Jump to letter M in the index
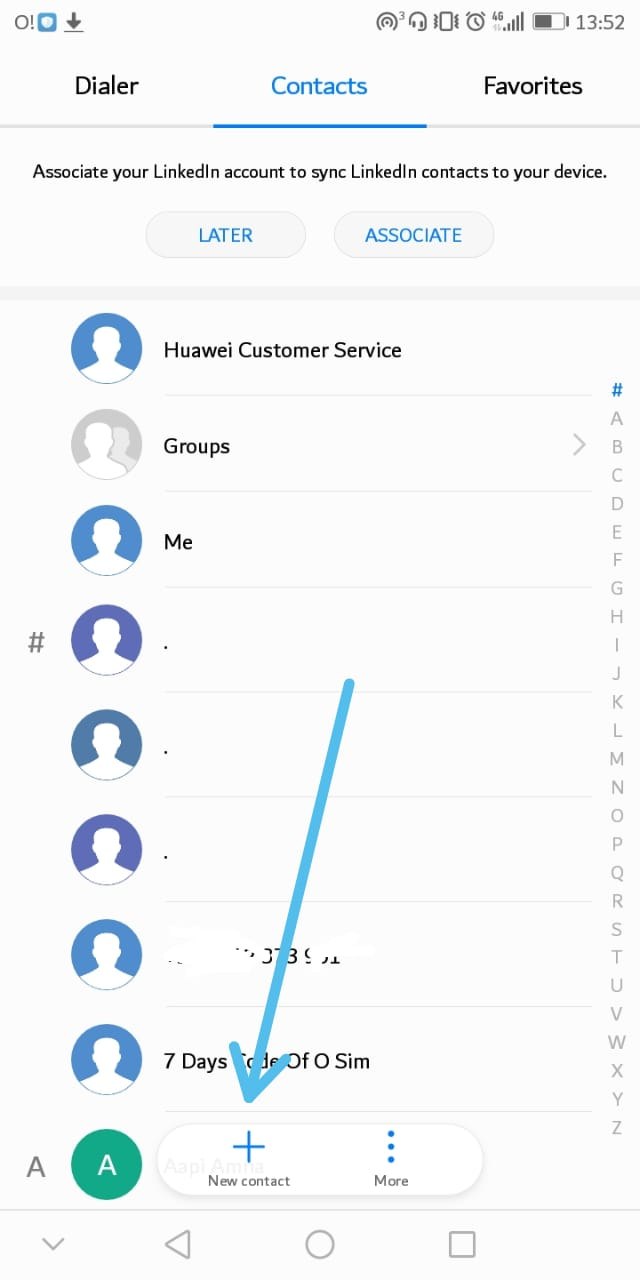This screenshot has width=640, height=1280. pyautogui.click(x=617, y=759)
